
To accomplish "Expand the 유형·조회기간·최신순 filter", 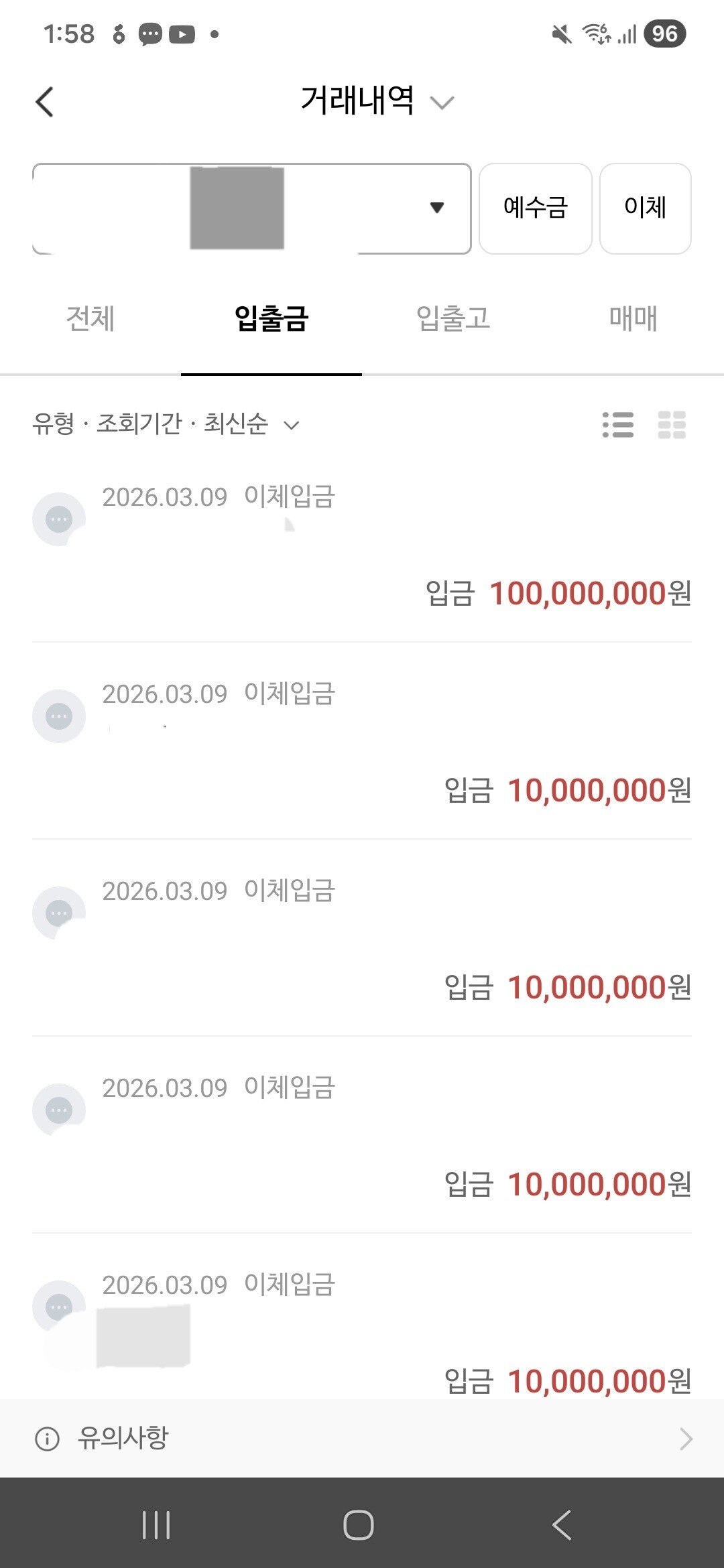I will click(x=166, y=424).
